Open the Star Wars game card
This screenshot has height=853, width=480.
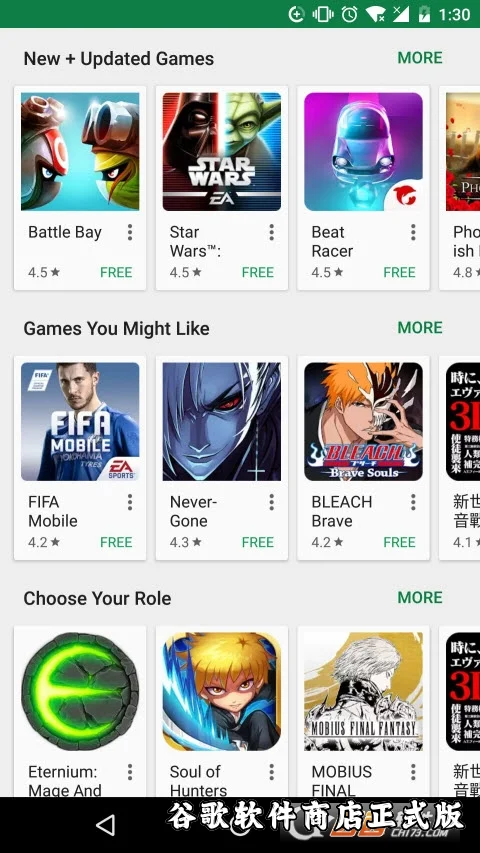(x=221, y=188)
